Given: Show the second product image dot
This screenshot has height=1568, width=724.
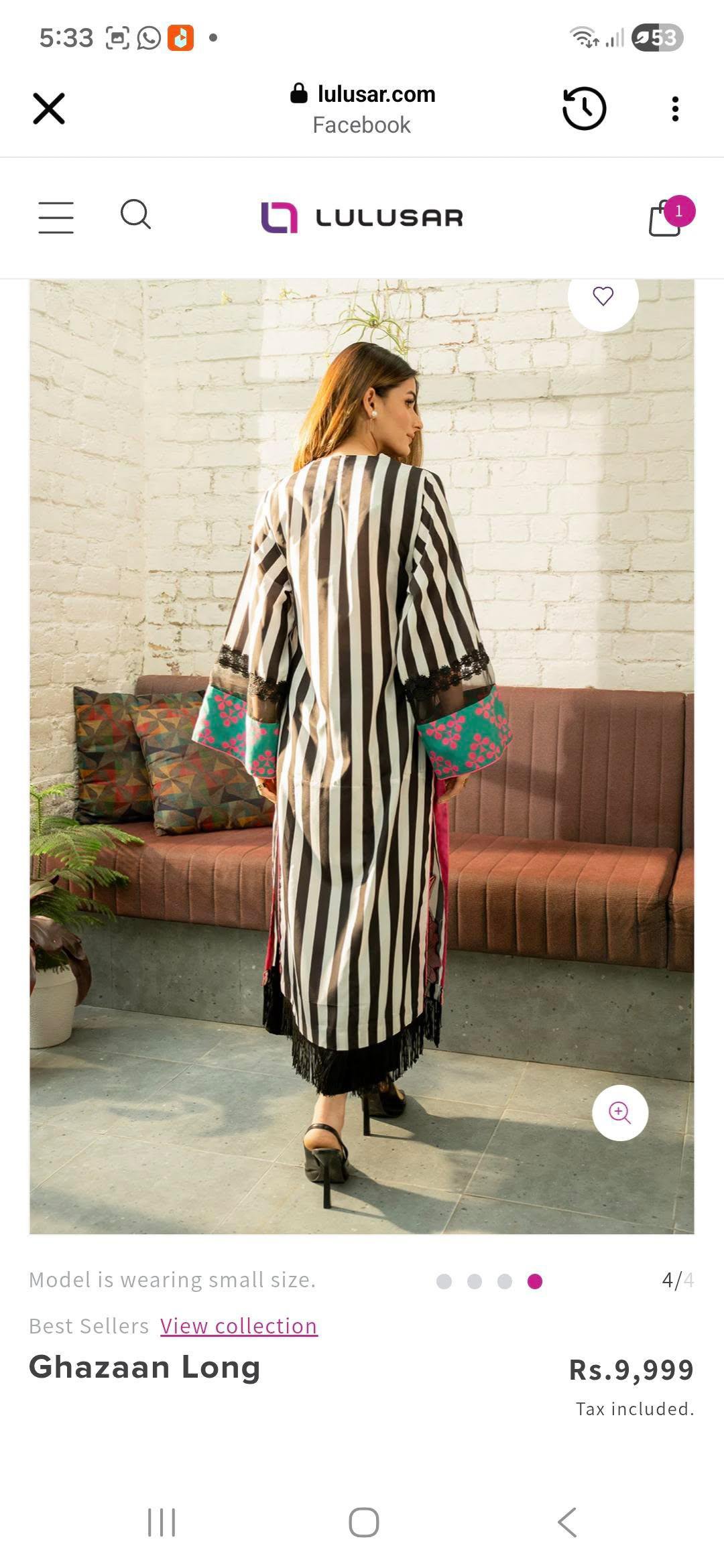Looking at the screenshot, I should [x=475, y=1281].
